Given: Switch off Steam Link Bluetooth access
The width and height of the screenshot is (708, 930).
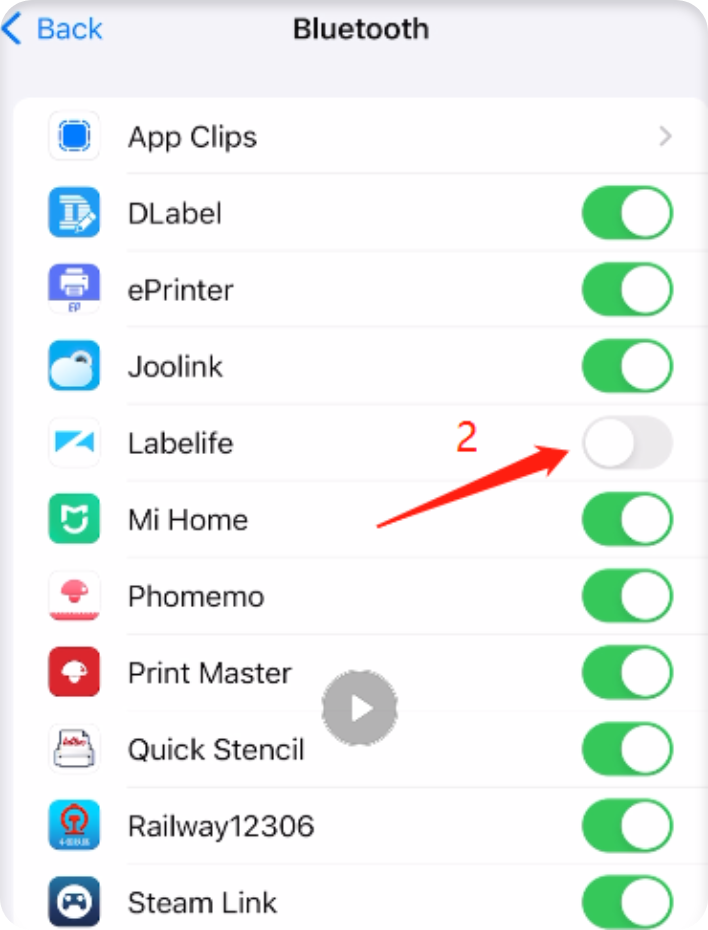Looking at the screenshot, I should coord(627,901).
